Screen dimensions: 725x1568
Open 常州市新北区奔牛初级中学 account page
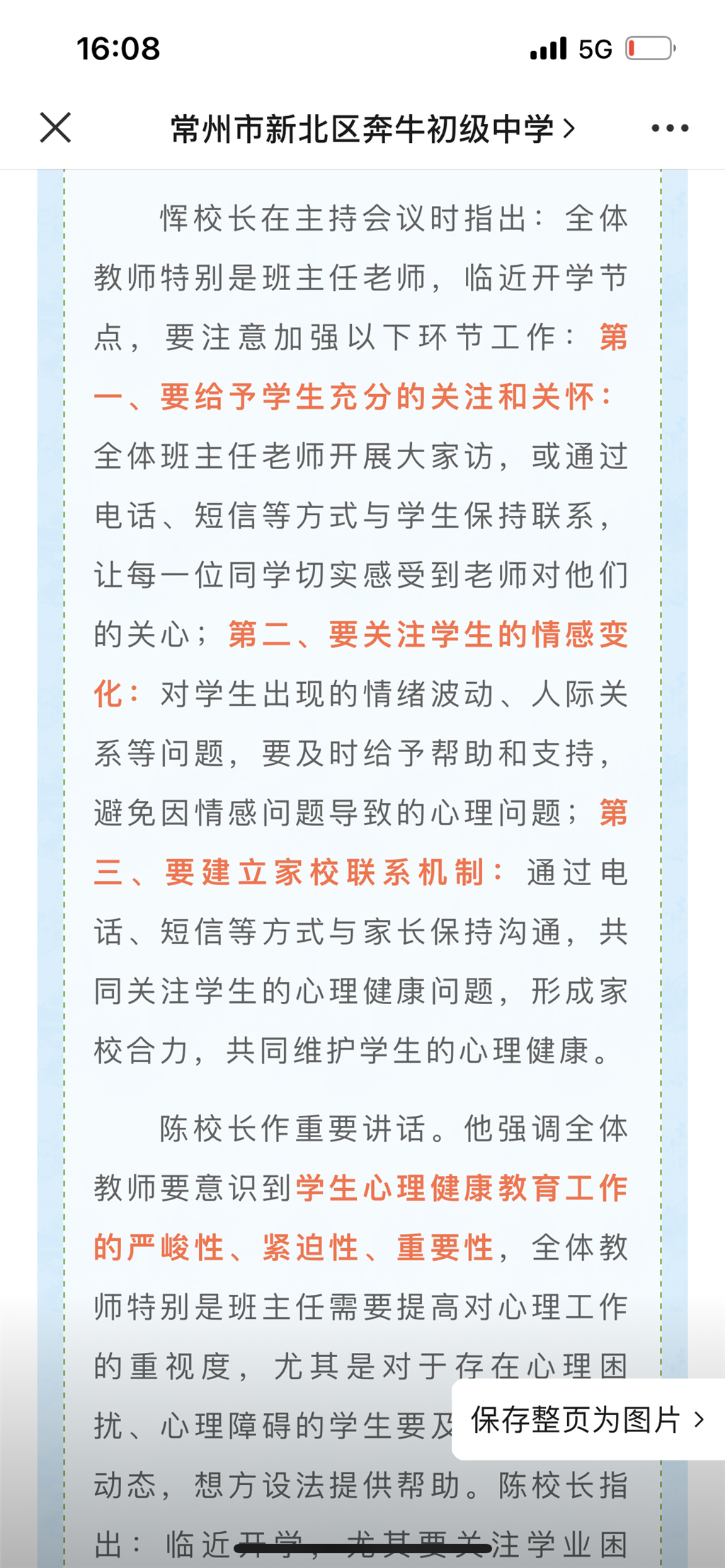pos(372,129)
